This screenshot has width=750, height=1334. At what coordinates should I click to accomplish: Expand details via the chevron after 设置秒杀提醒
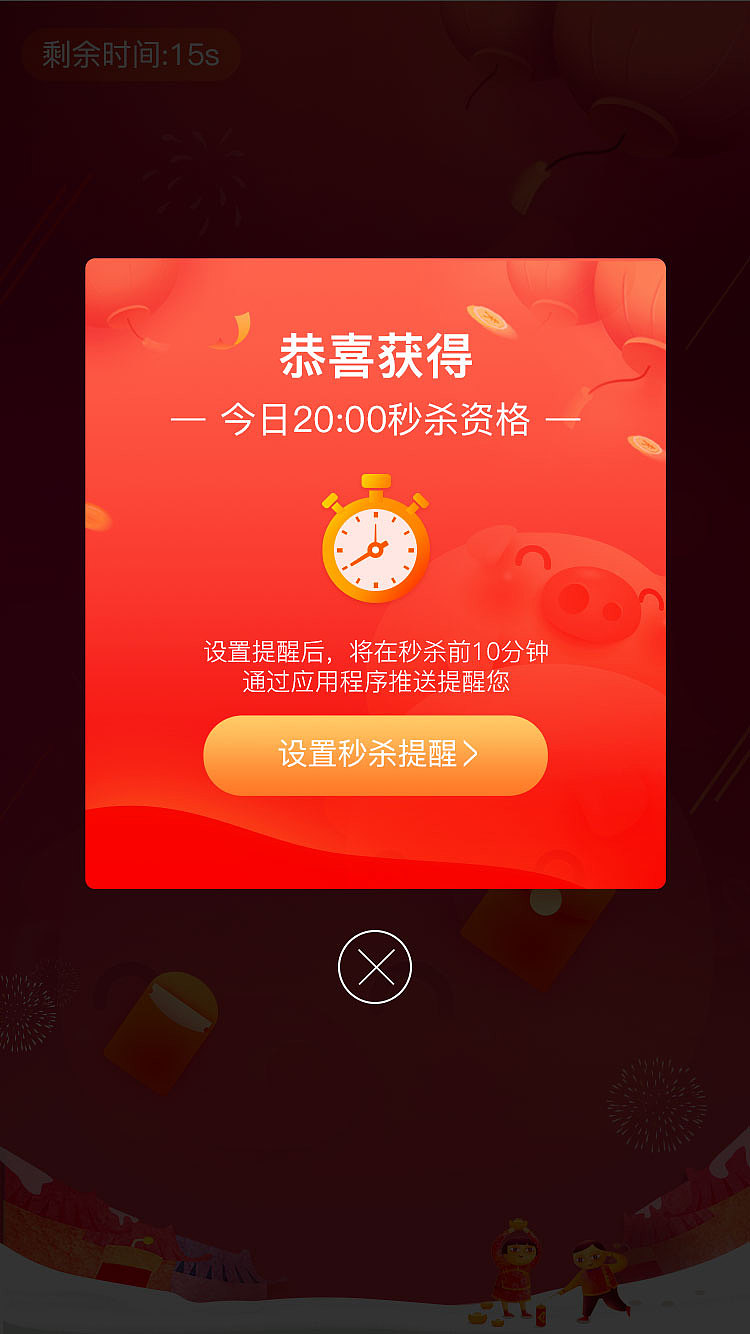point(478,756)
